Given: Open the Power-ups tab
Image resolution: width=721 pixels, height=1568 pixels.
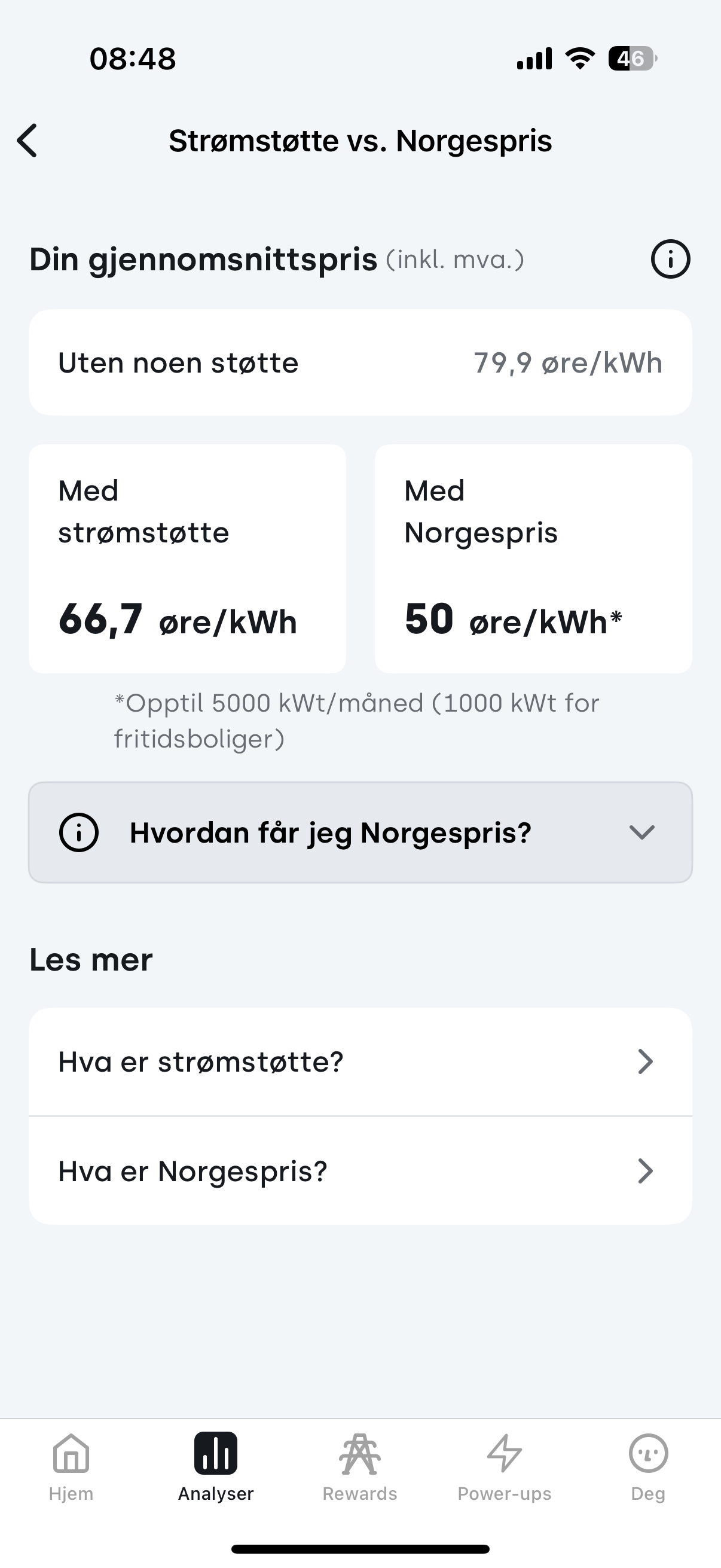Looking at the screenshot, I should 505,1467.
